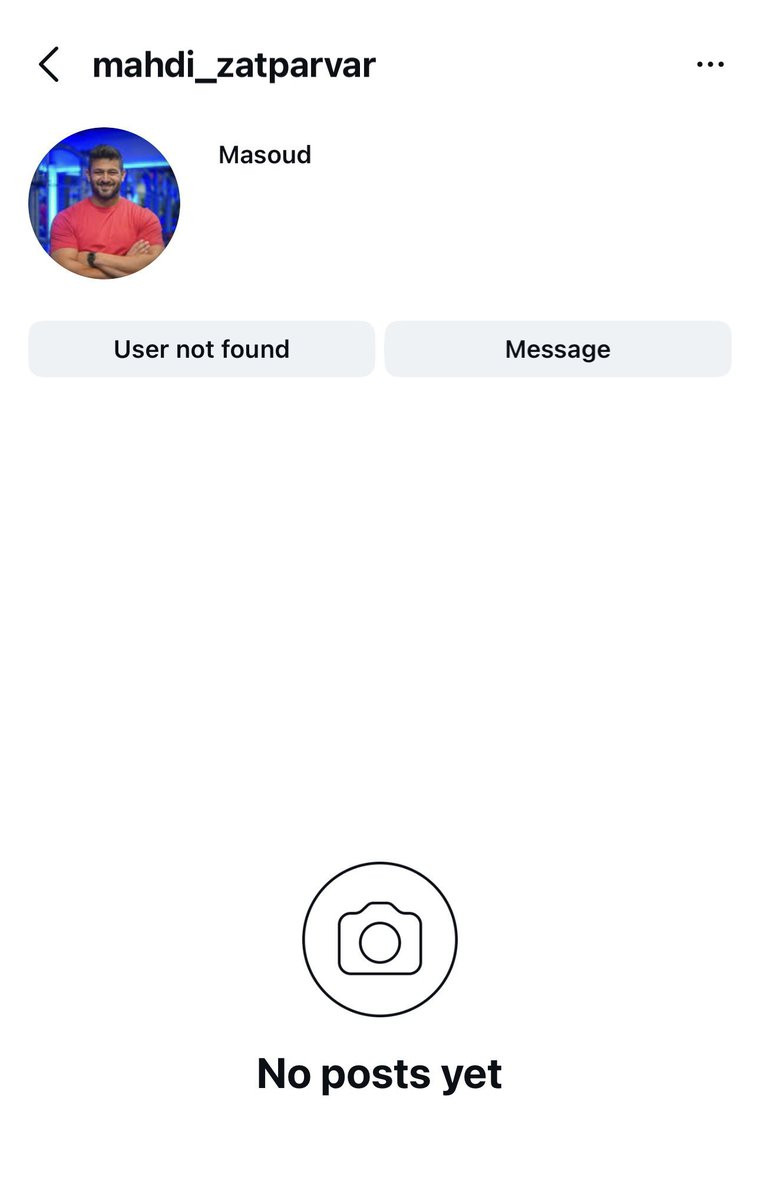Go back from mahdi_zatparvar profile
Image resolution: width=760 pixels, height=1200 pixels.
click(x=48, y=65)
